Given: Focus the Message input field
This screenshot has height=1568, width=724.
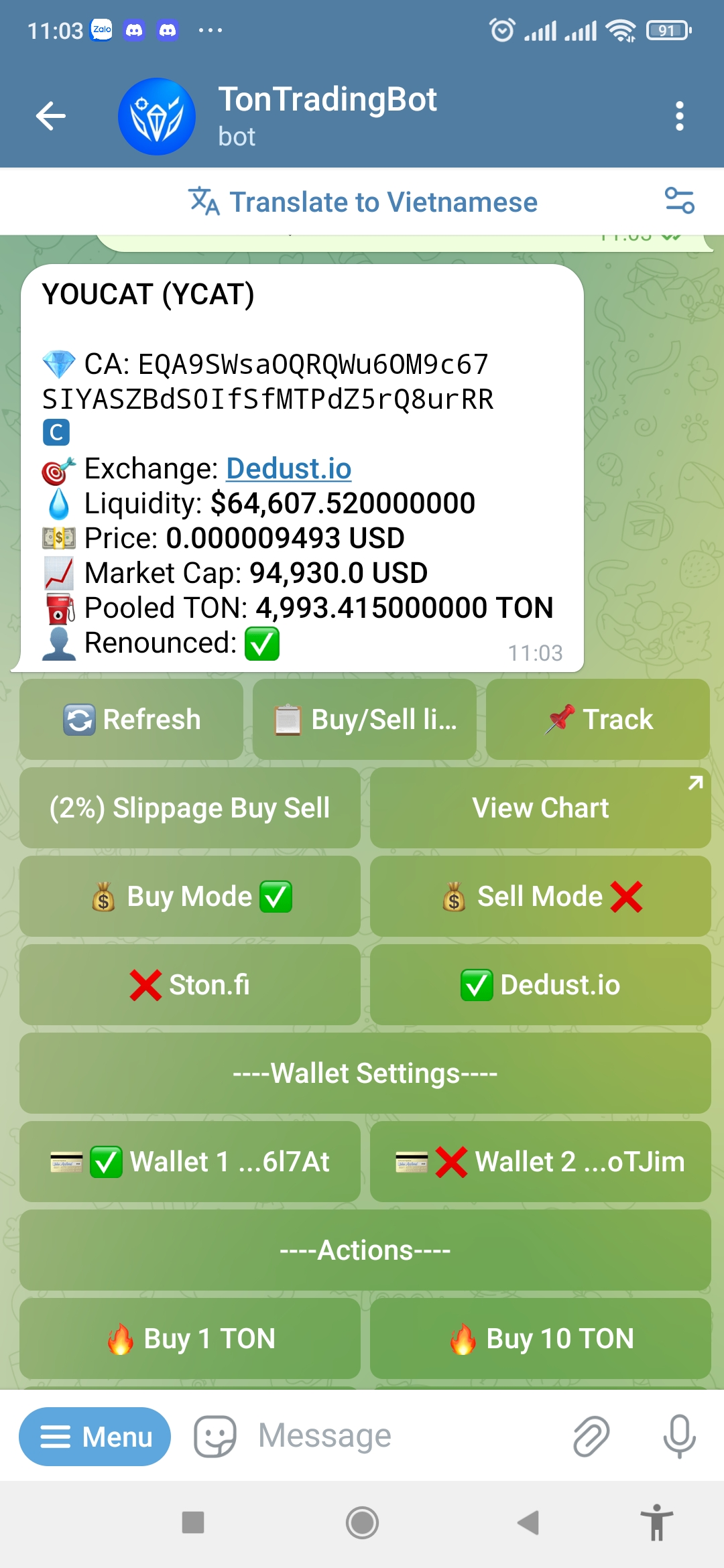Looking at the screenshot, I should pos(402,1437).
